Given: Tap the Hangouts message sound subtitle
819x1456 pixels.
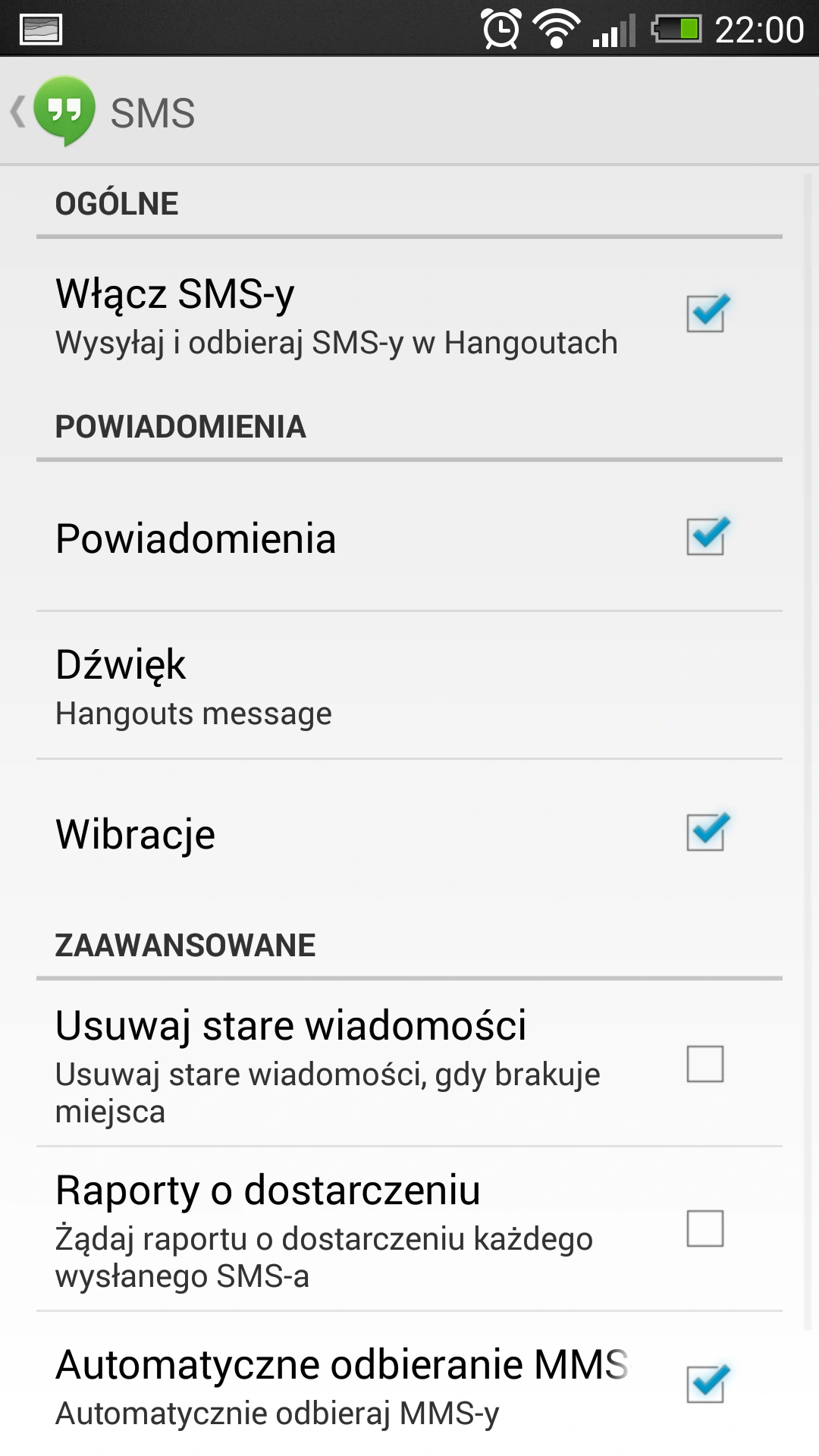Looking at the screenshot, I should (x=193, y=713).
